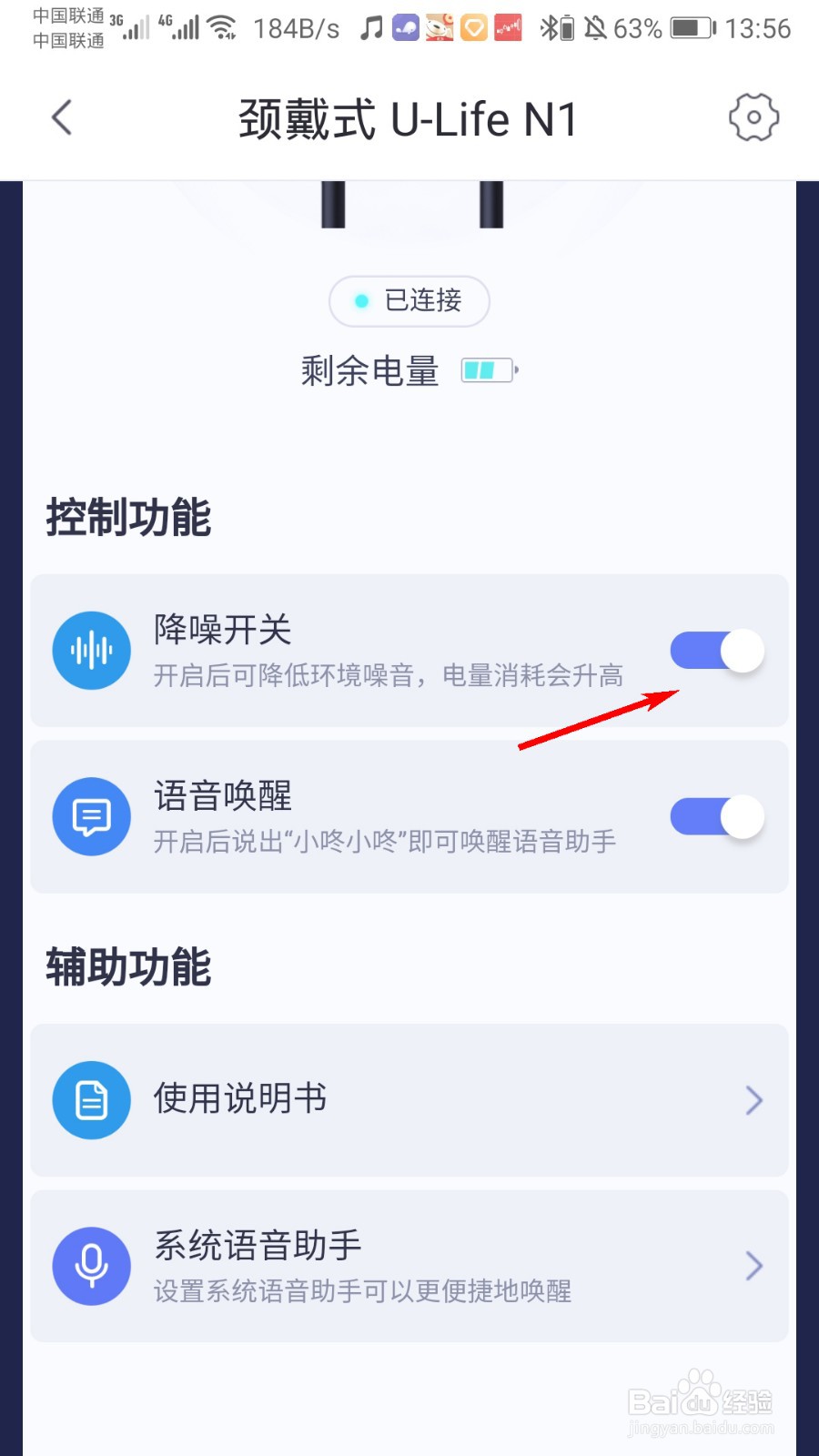Expand 系统语音助手 settings with the chevron
Viewport: 819px width, 1456px height.
tap(753, 1266)
